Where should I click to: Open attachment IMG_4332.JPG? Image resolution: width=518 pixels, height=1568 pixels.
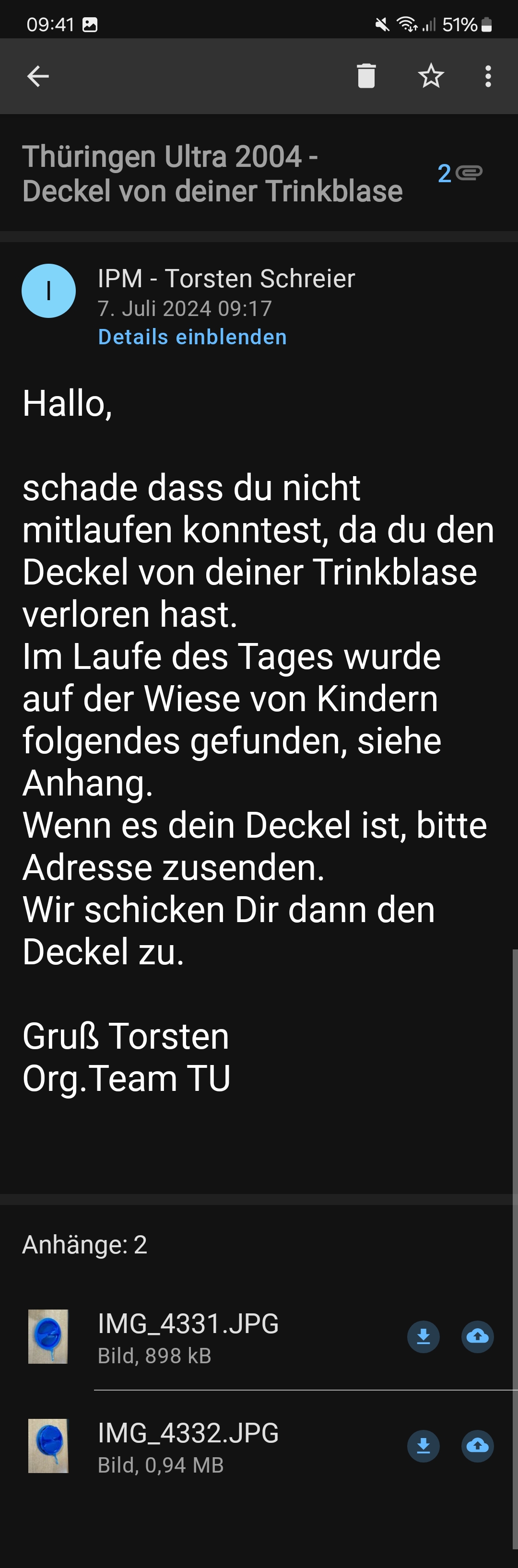point(188,1446)
